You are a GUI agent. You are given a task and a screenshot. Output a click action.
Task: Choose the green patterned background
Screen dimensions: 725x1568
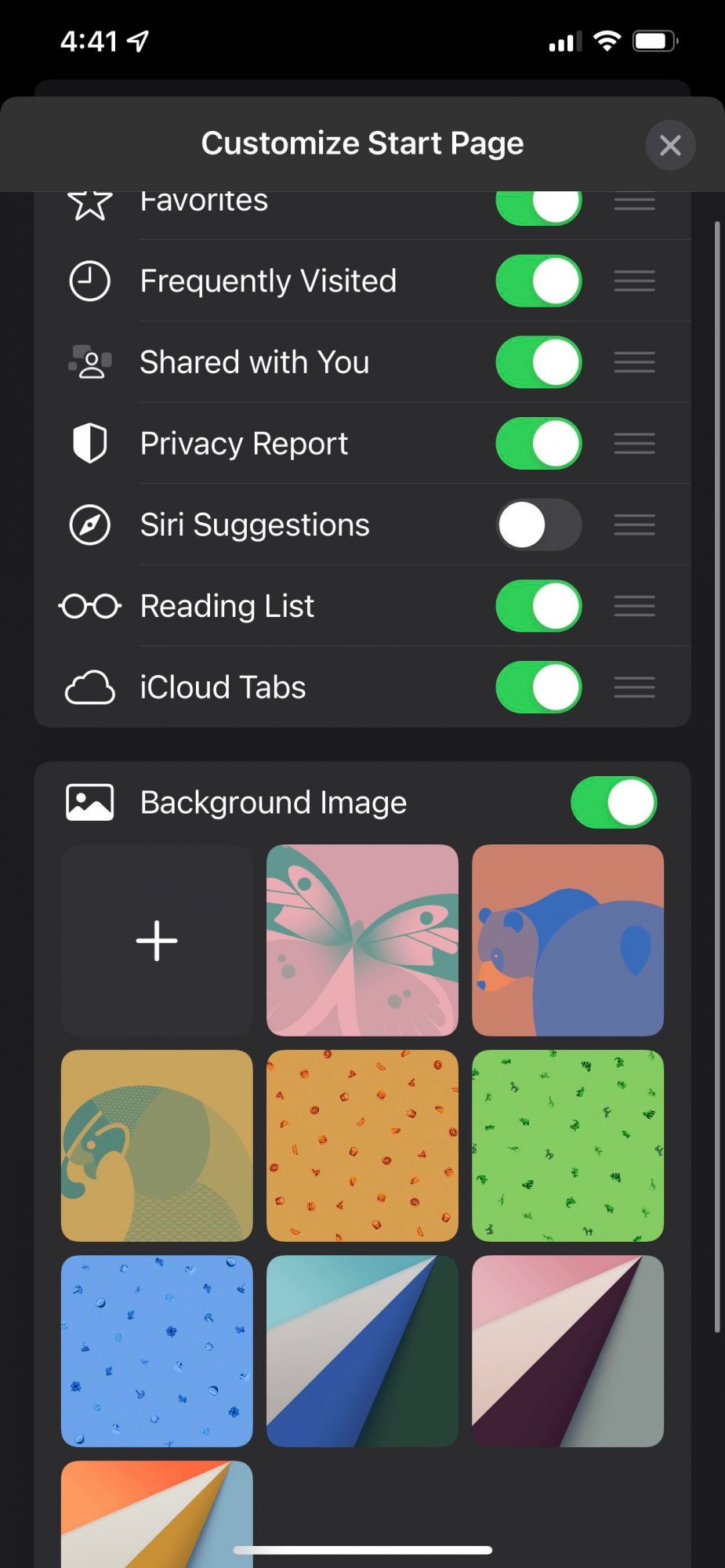pos(567,1145)
